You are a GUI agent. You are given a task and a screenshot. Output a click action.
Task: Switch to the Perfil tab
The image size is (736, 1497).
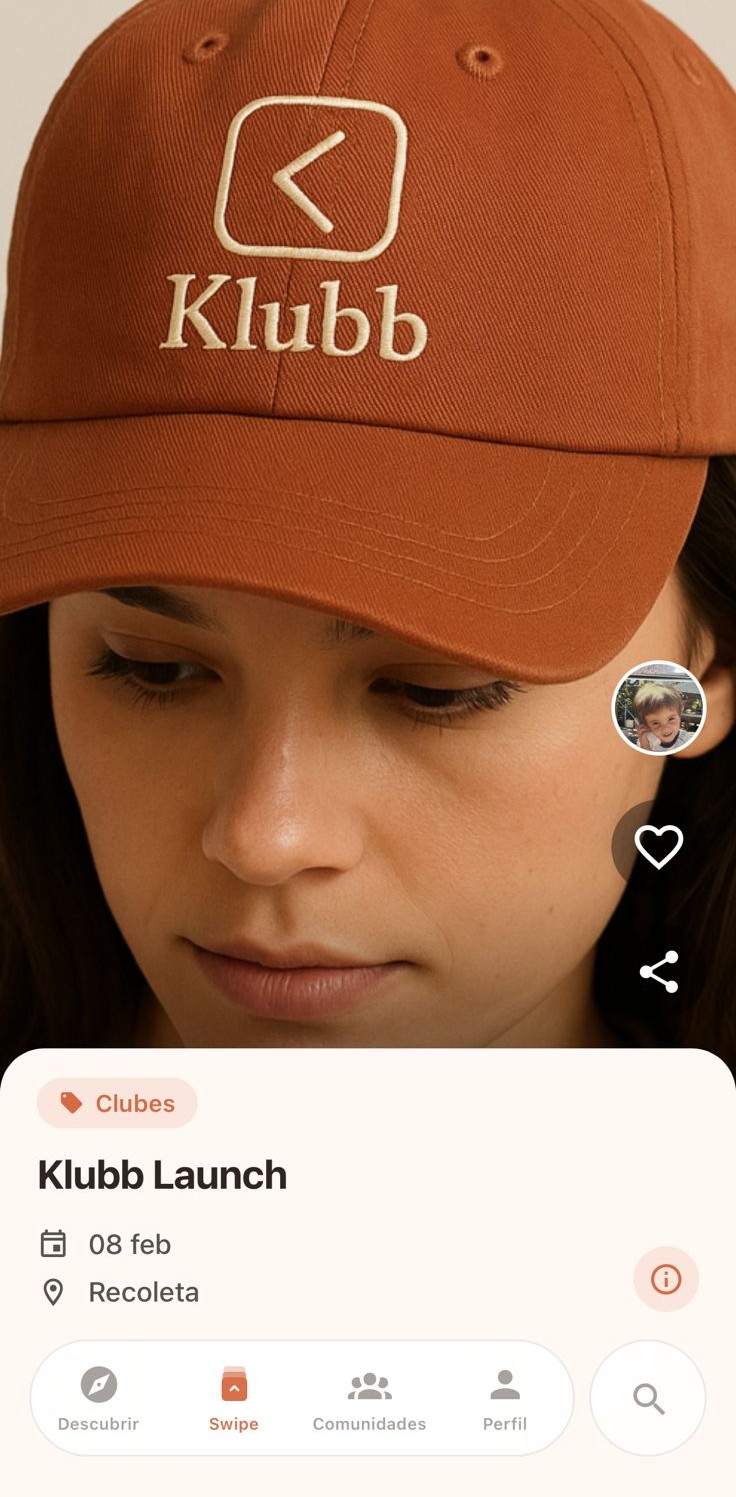pyautogui.click(x=505, y=1398)
